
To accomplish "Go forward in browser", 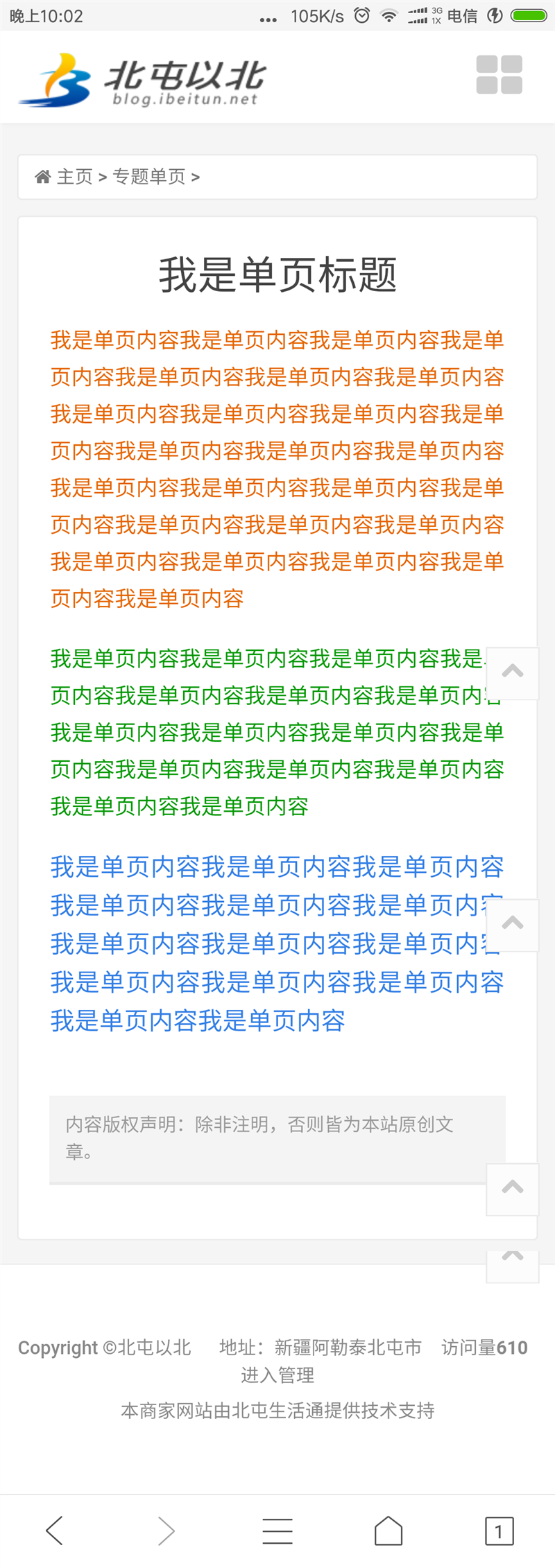I will pos(166,1530).
